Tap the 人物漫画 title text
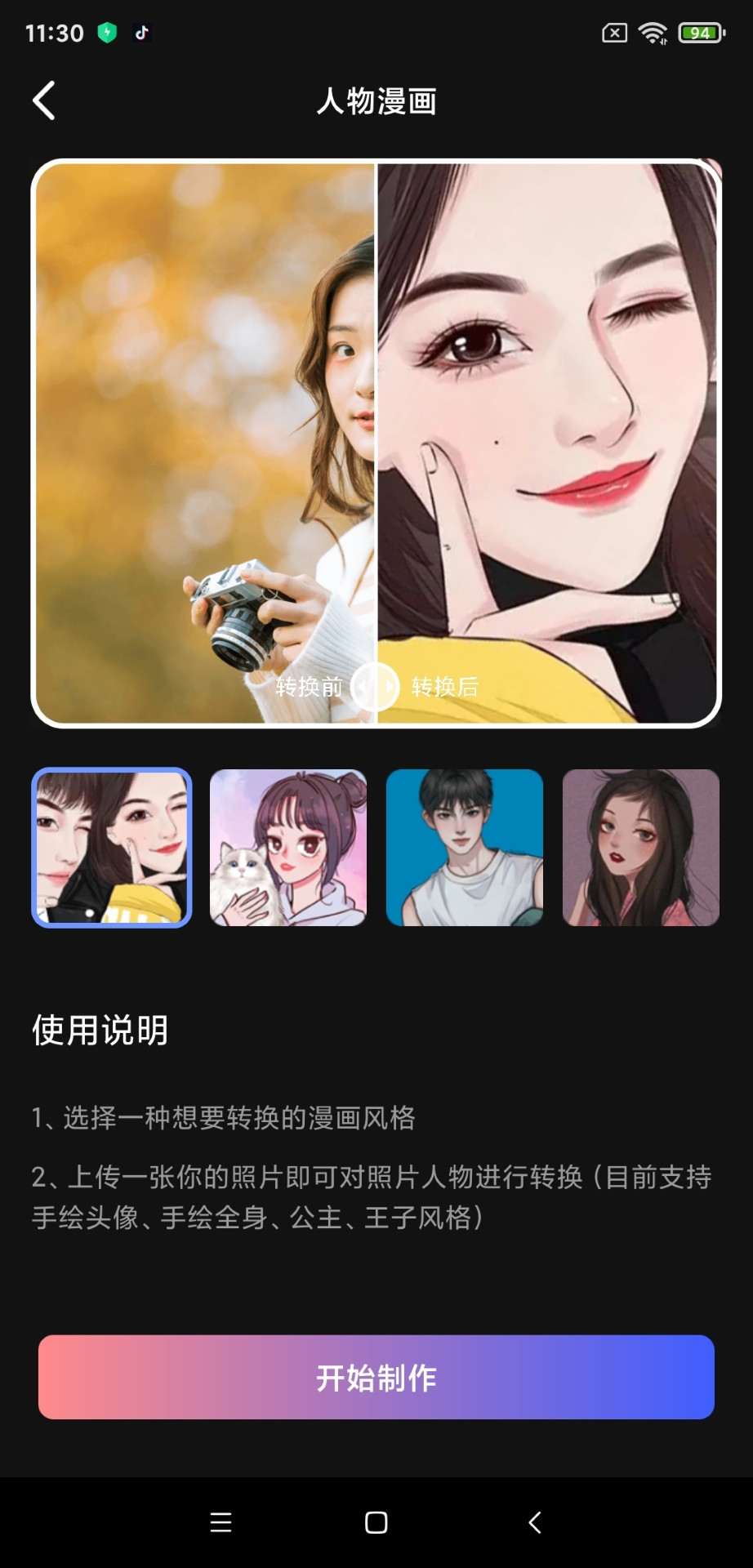753x1568 pixels. (376, 100)
